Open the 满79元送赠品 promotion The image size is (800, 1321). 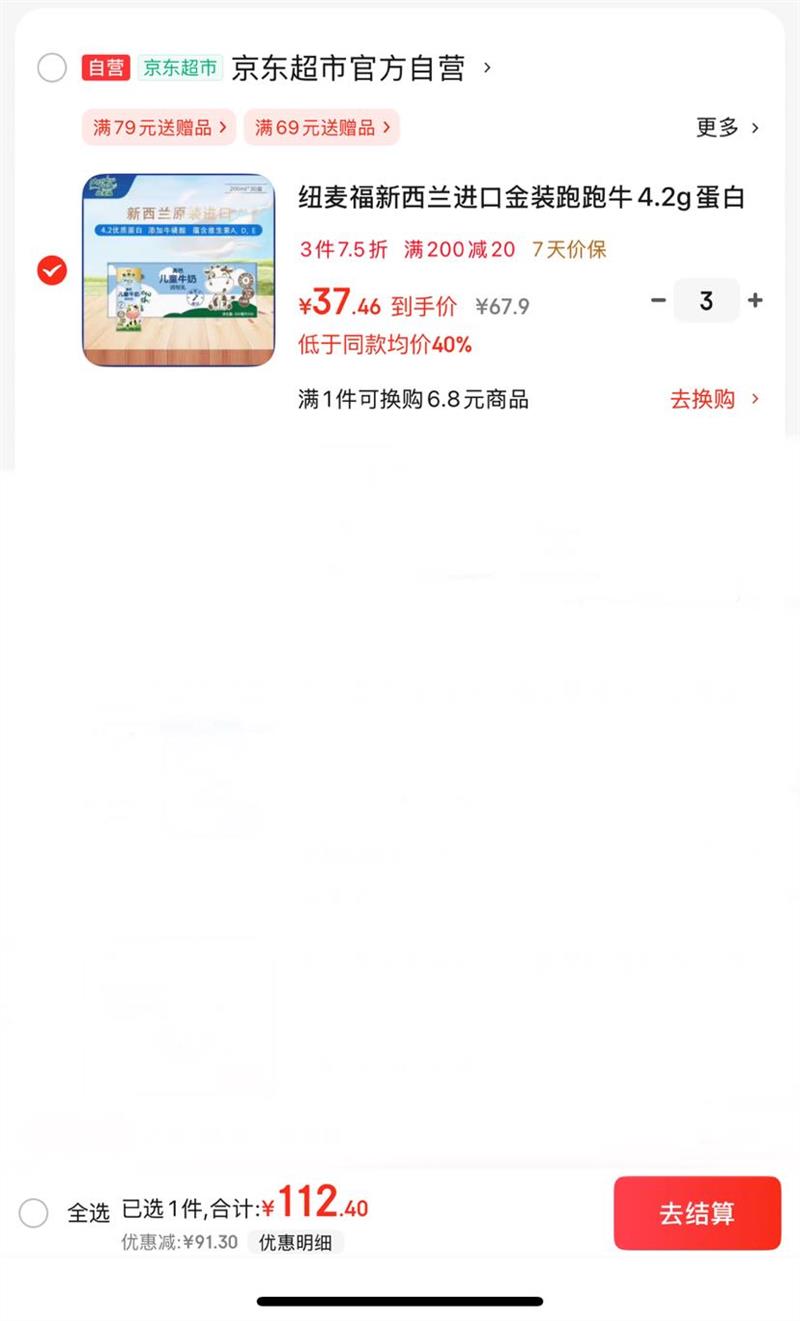pos(159,127)
